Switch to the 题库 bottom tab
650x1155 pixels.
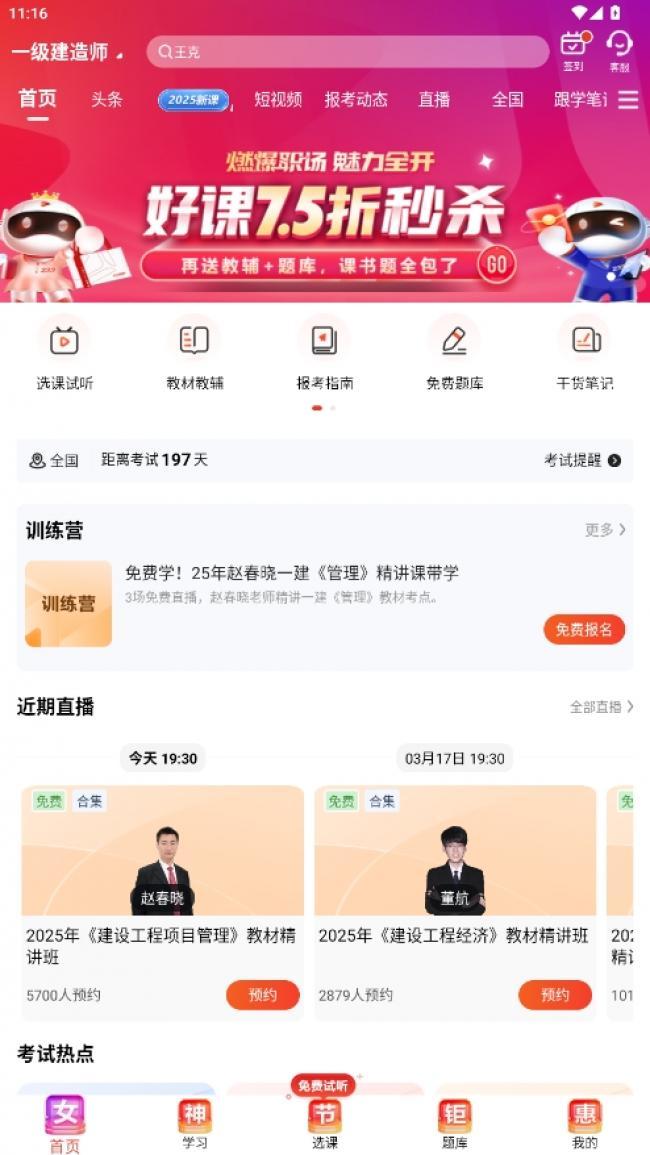(455, 1124)
